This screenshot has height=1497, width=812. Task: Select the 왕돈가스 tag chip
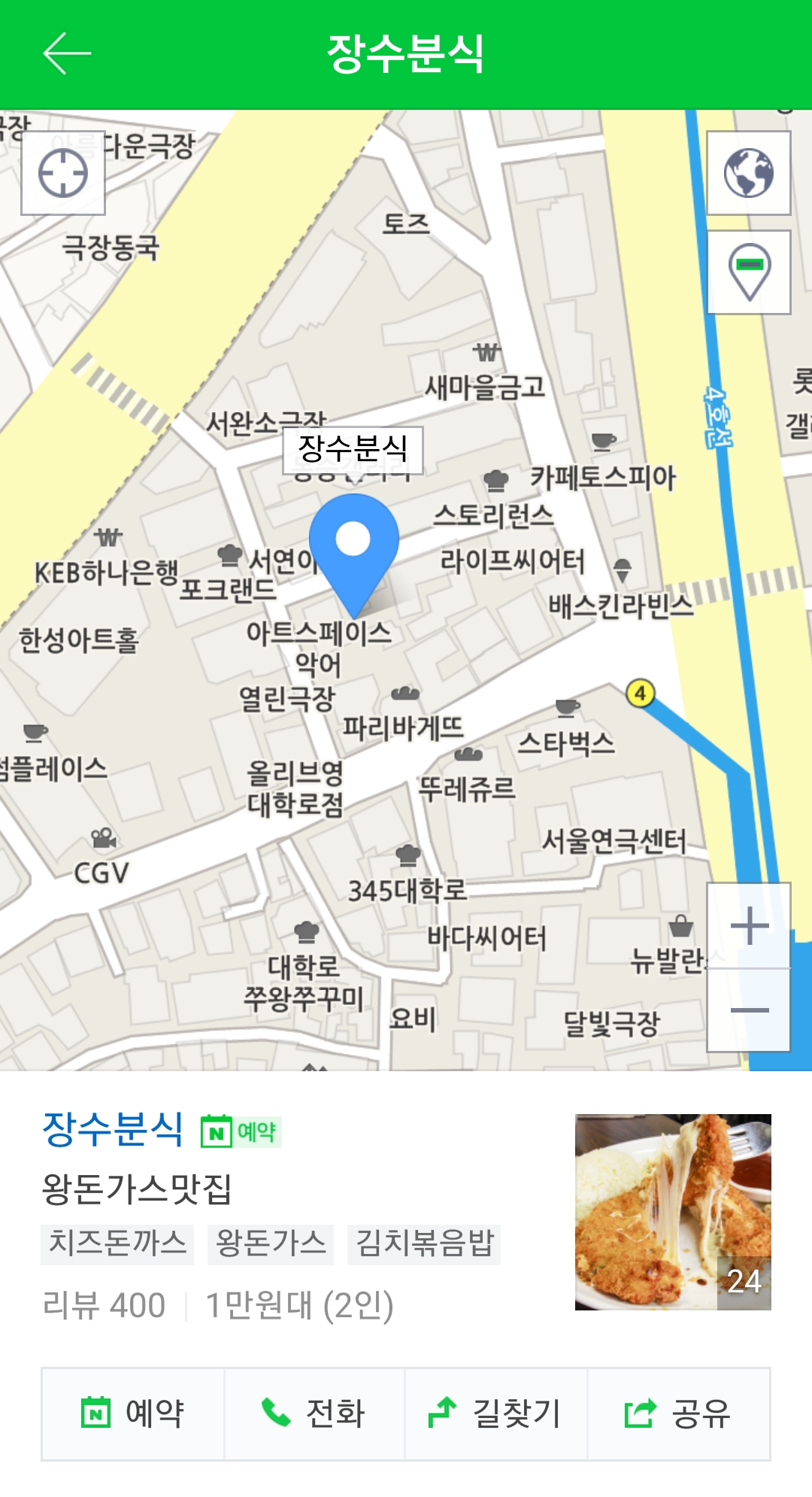coord(271,1243)
